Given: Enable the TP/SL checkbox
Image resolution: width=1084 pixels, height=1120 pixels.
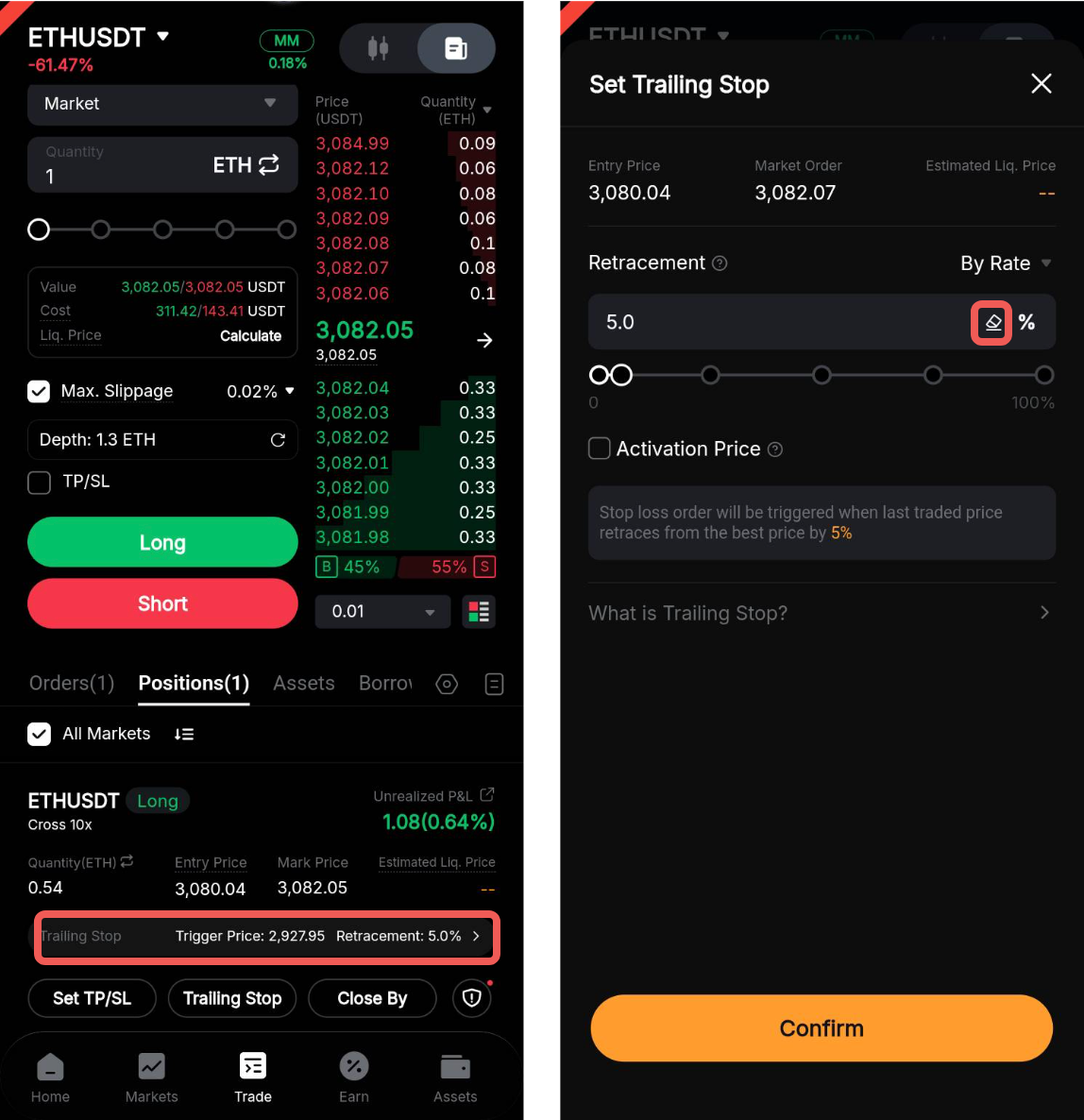Looking at the screenshot, I should click(39, 483).
